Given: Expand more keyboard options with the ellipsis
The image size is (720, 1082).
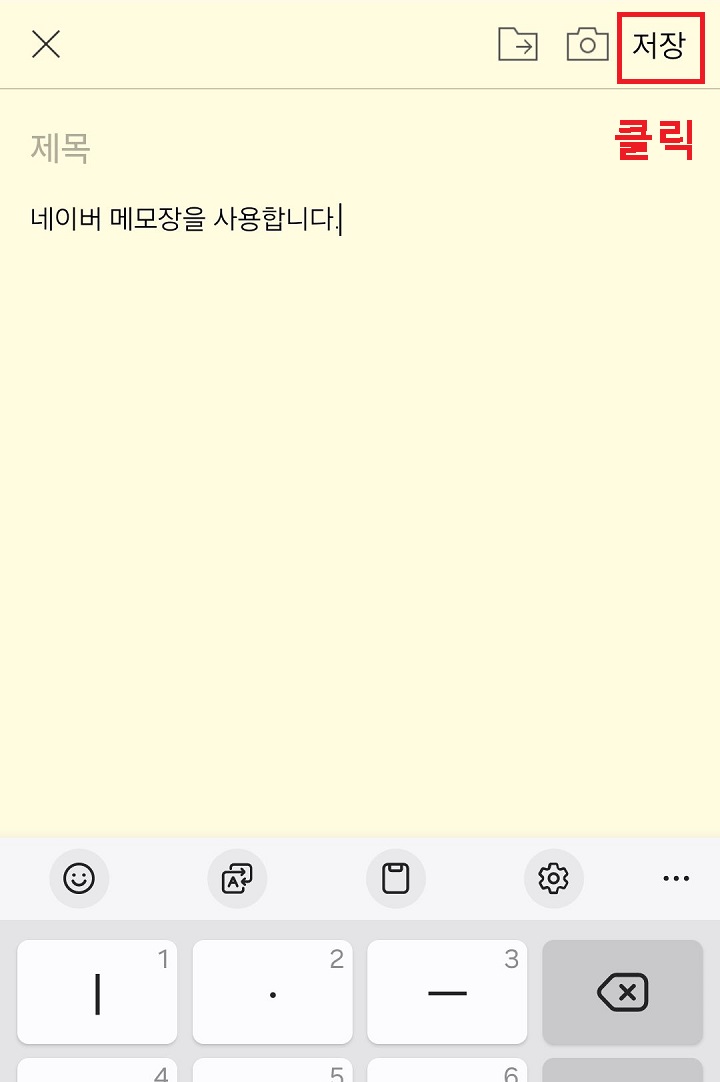Looking at the screenshot, I should click(x=677, y=878).
